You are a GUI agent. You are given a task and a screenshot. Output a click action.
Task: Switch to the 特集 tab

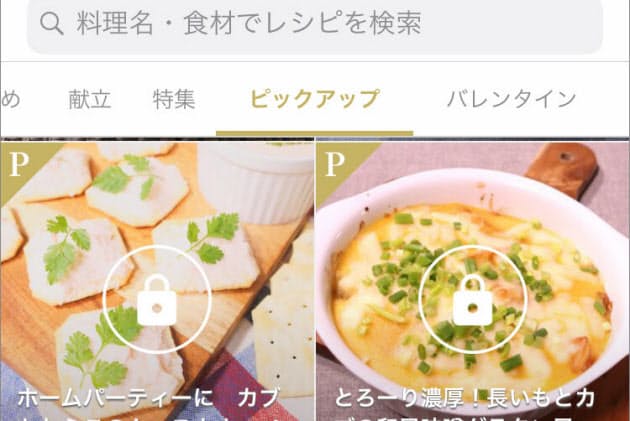[174, 99]
